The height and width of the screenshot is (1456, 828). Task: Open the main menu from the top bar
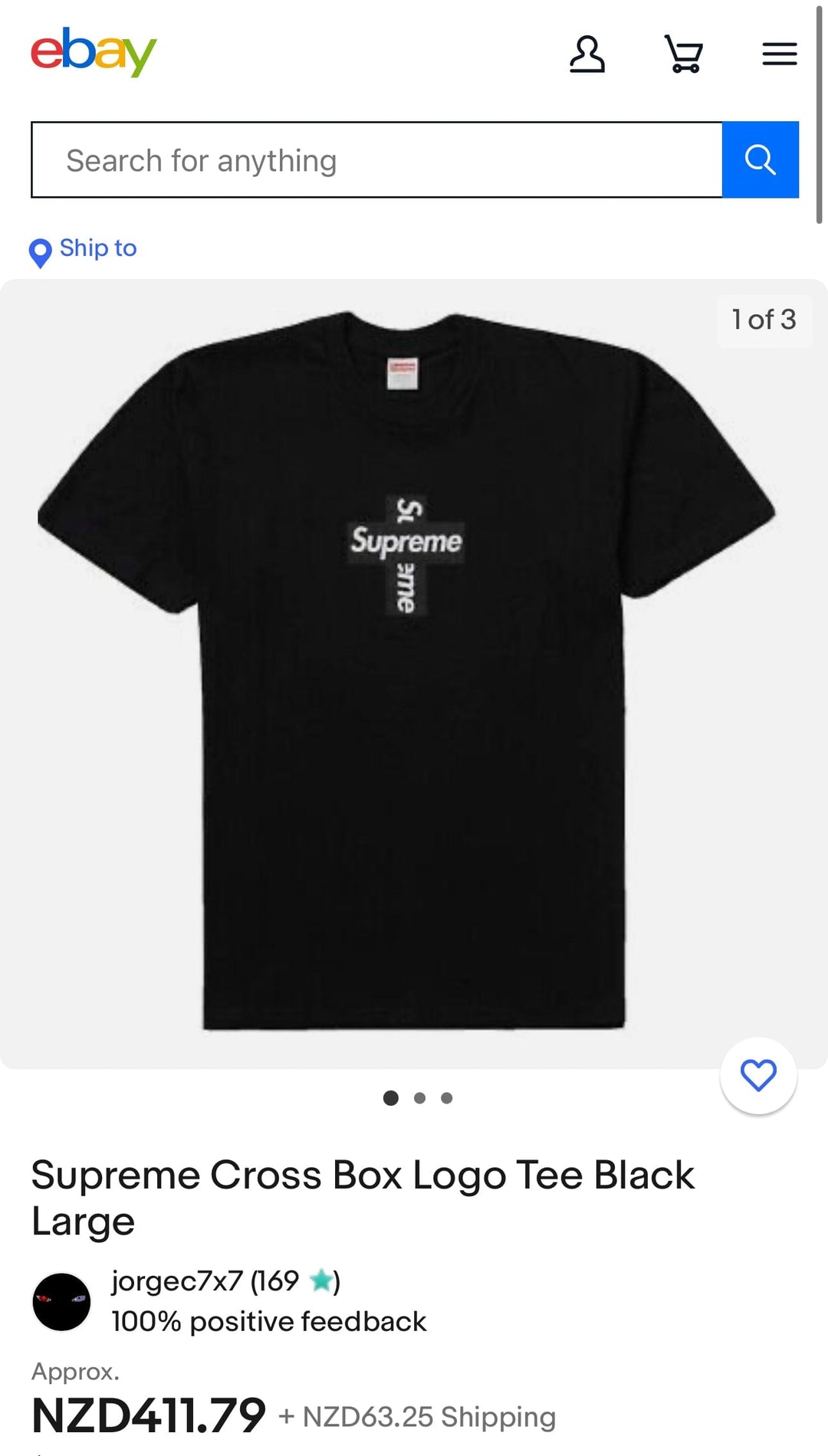tap(780, 54)
